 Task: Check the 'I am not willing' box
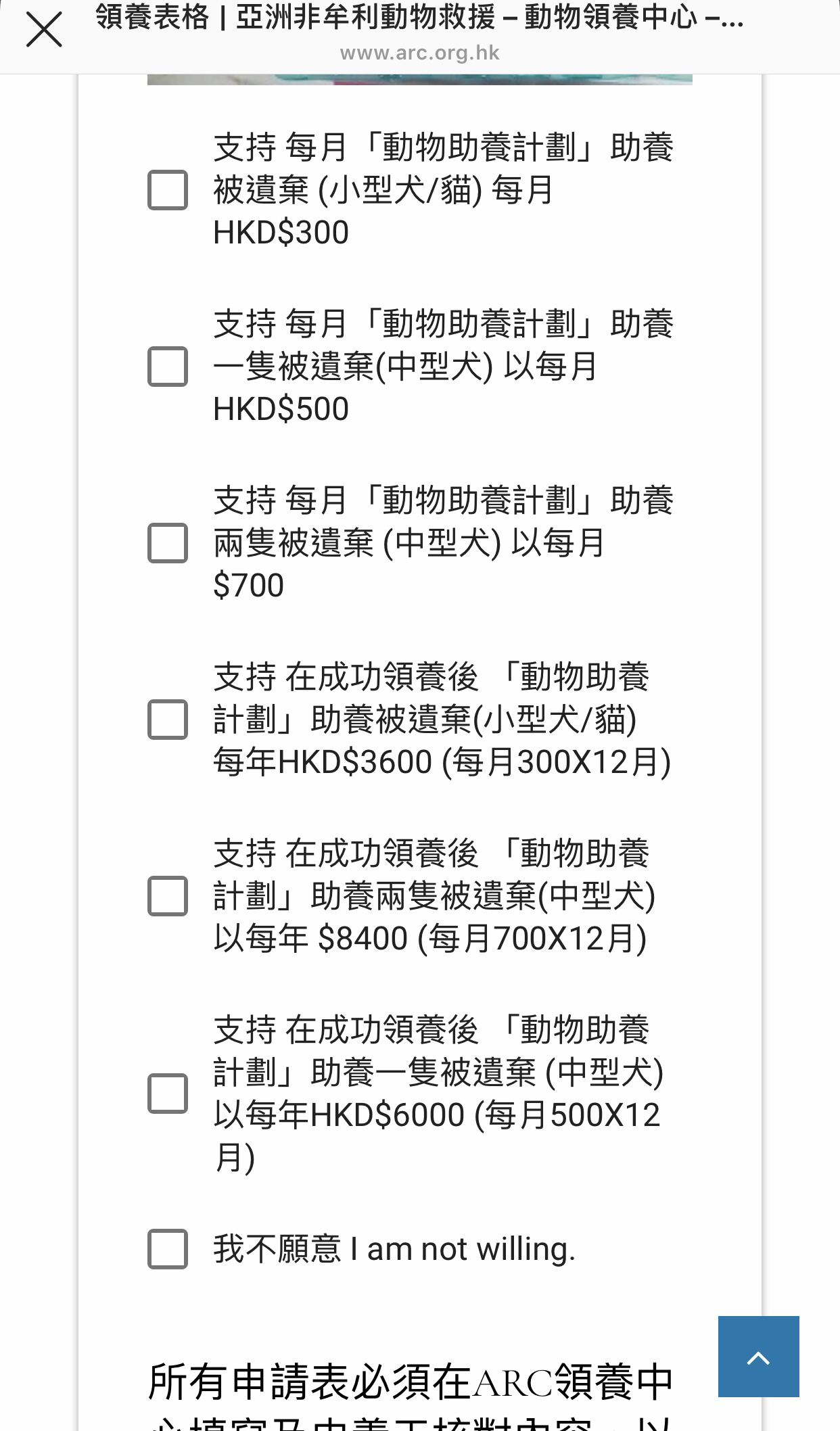[168, 1249]
